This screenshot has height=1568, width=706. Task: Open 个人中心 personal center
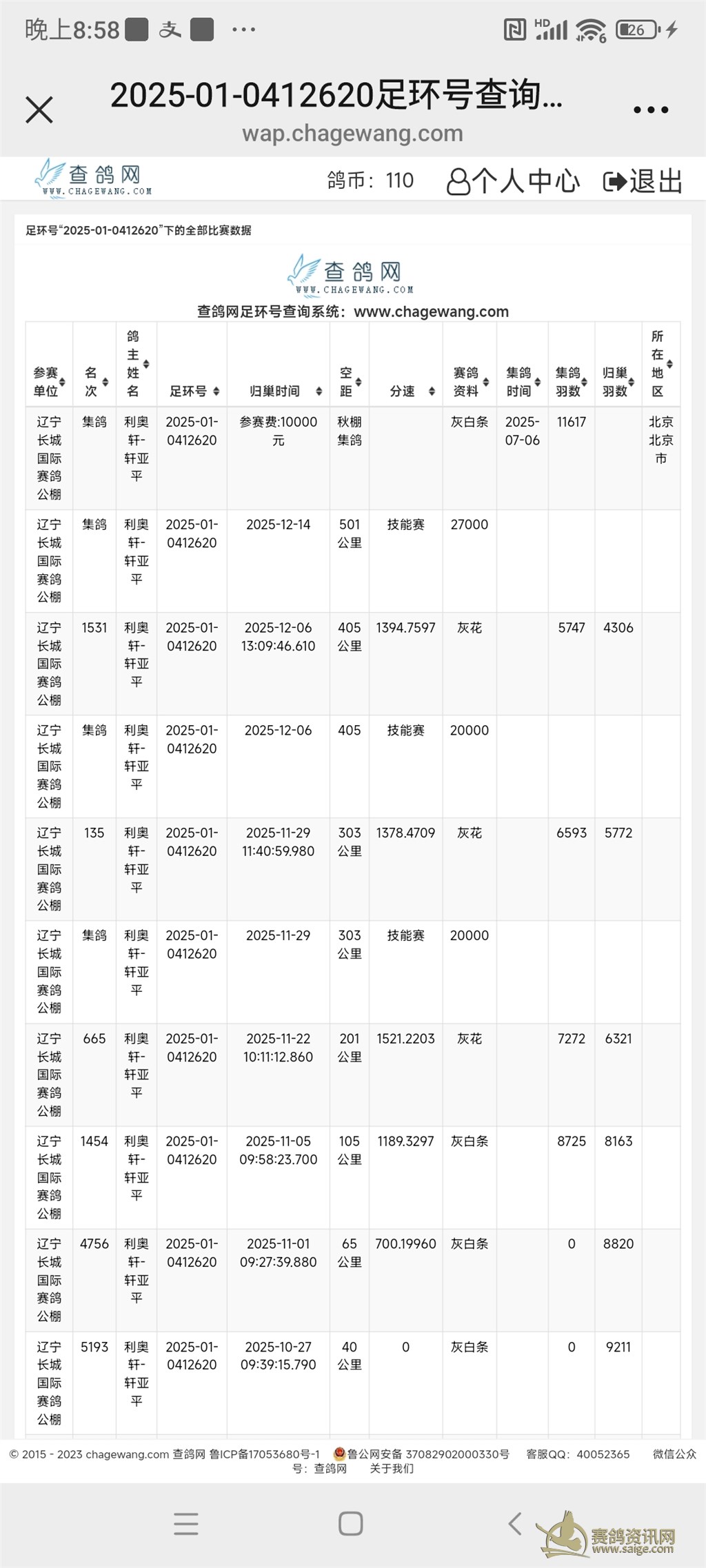click(x=514, y=181)
